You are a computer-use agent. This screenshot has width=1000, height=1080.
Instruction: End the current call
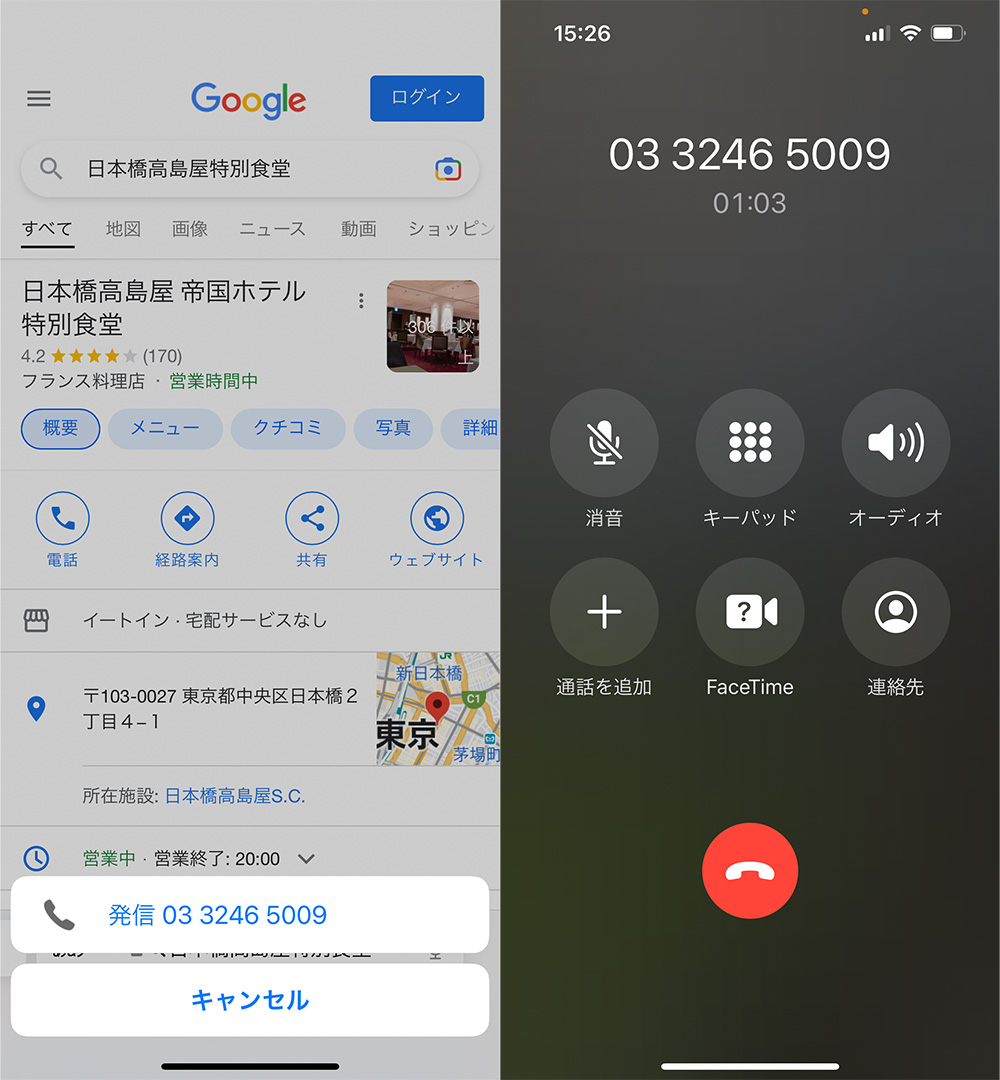coord(750,870)
